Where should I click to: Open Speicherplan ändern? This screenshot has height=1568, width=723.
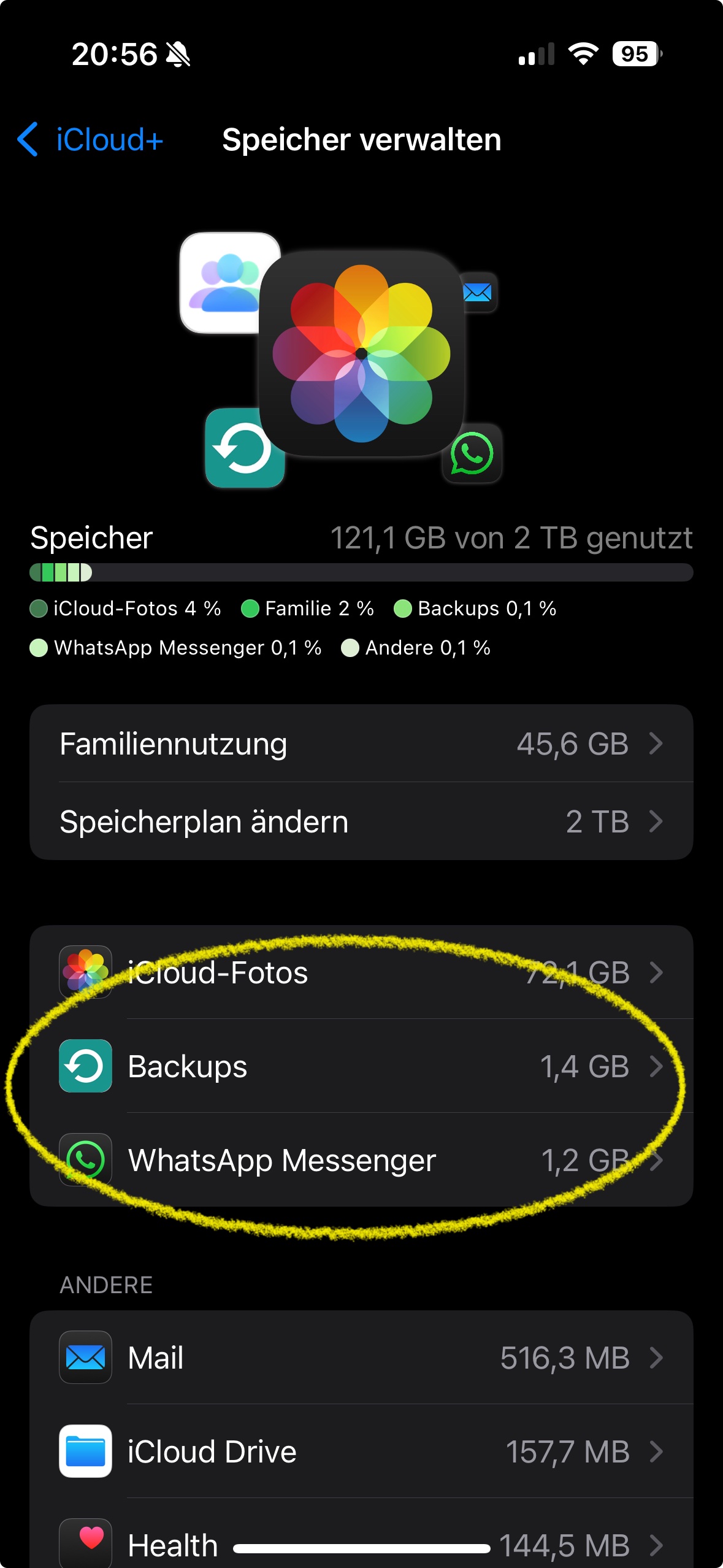point(361,821)
